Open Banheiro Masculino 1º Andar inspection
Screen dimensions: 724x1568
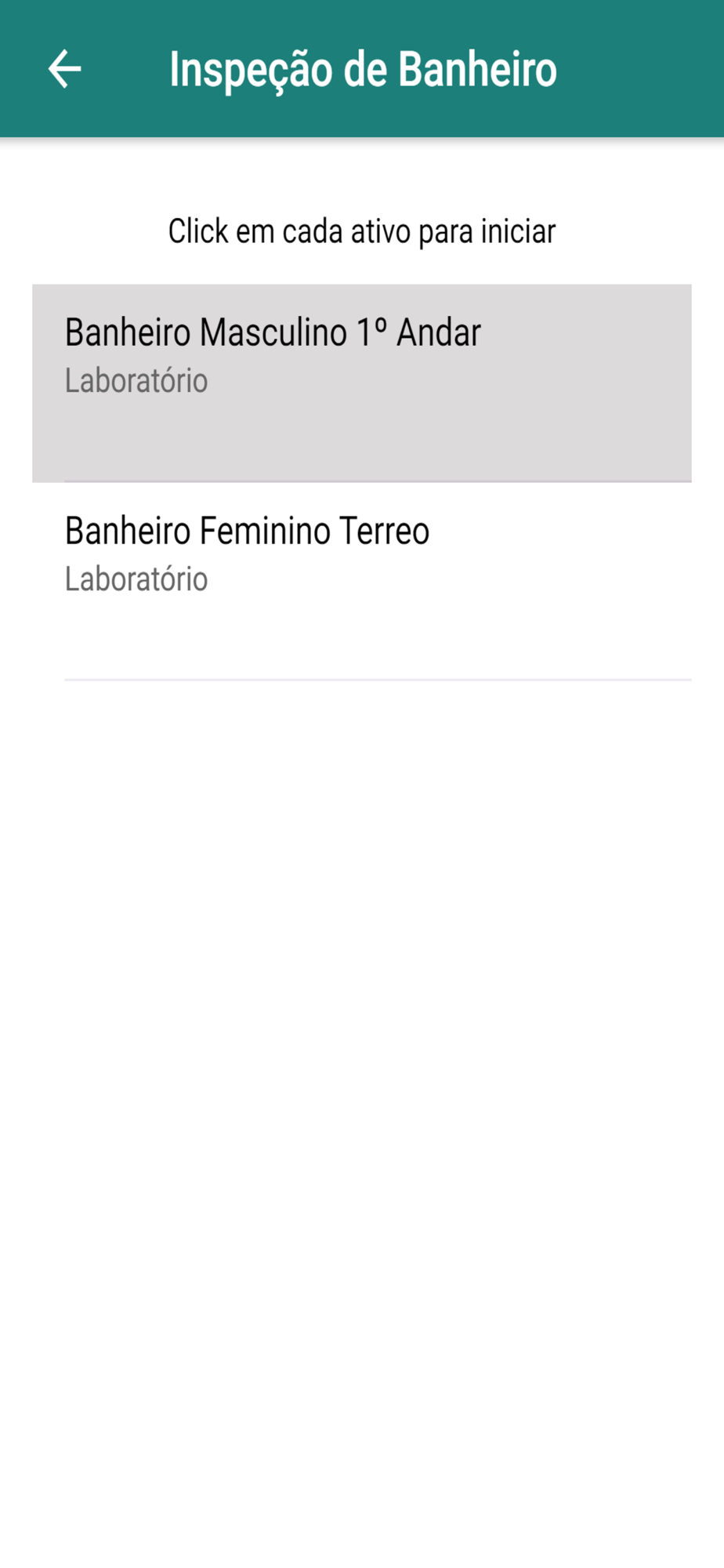(x=361, y=382)
